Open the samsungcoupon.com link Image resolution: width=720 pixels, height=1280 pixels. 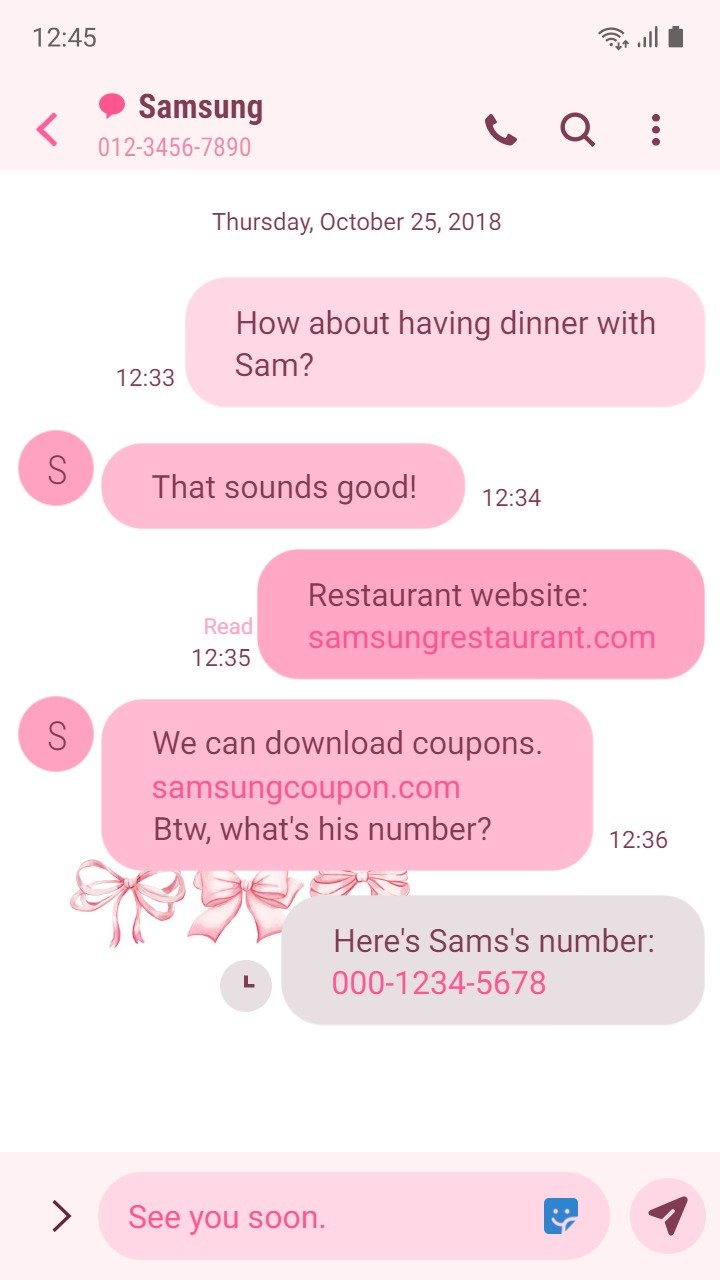pos(306,787)
